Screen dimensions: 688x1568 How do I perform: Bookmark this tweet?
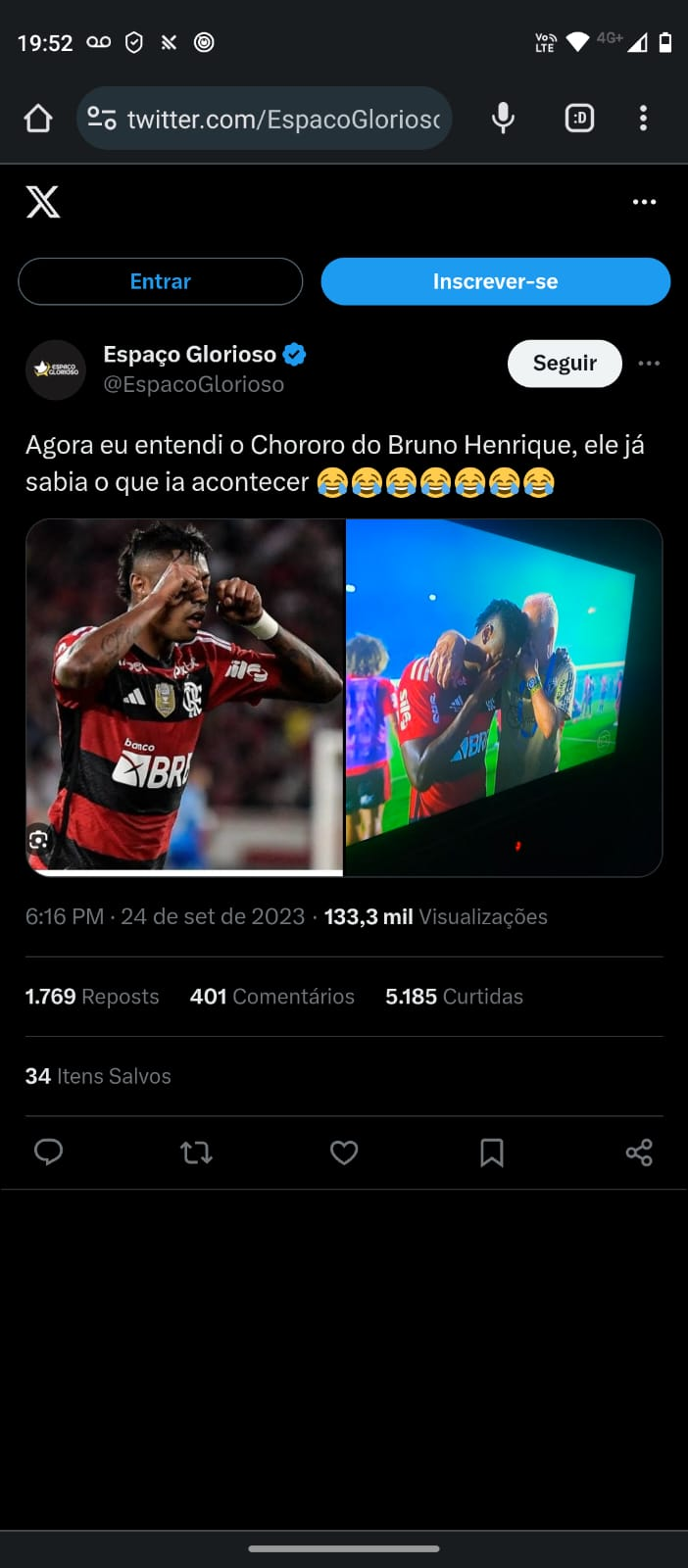[x=492, y=1152]
